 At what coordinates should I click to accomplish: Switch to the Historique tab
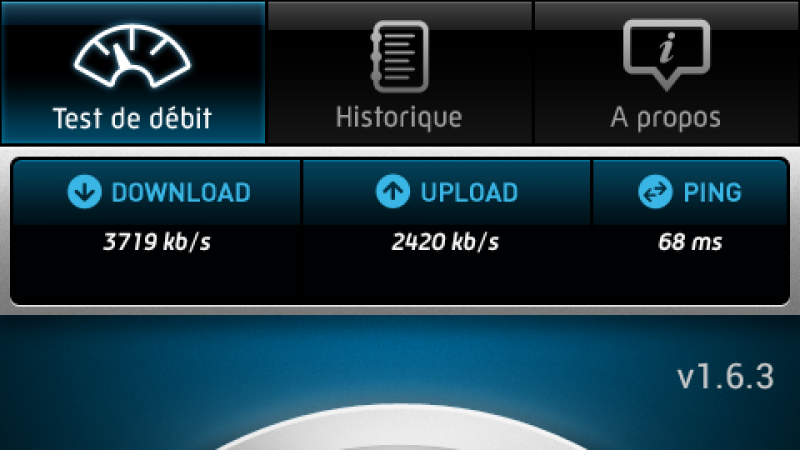click(399, 75)
